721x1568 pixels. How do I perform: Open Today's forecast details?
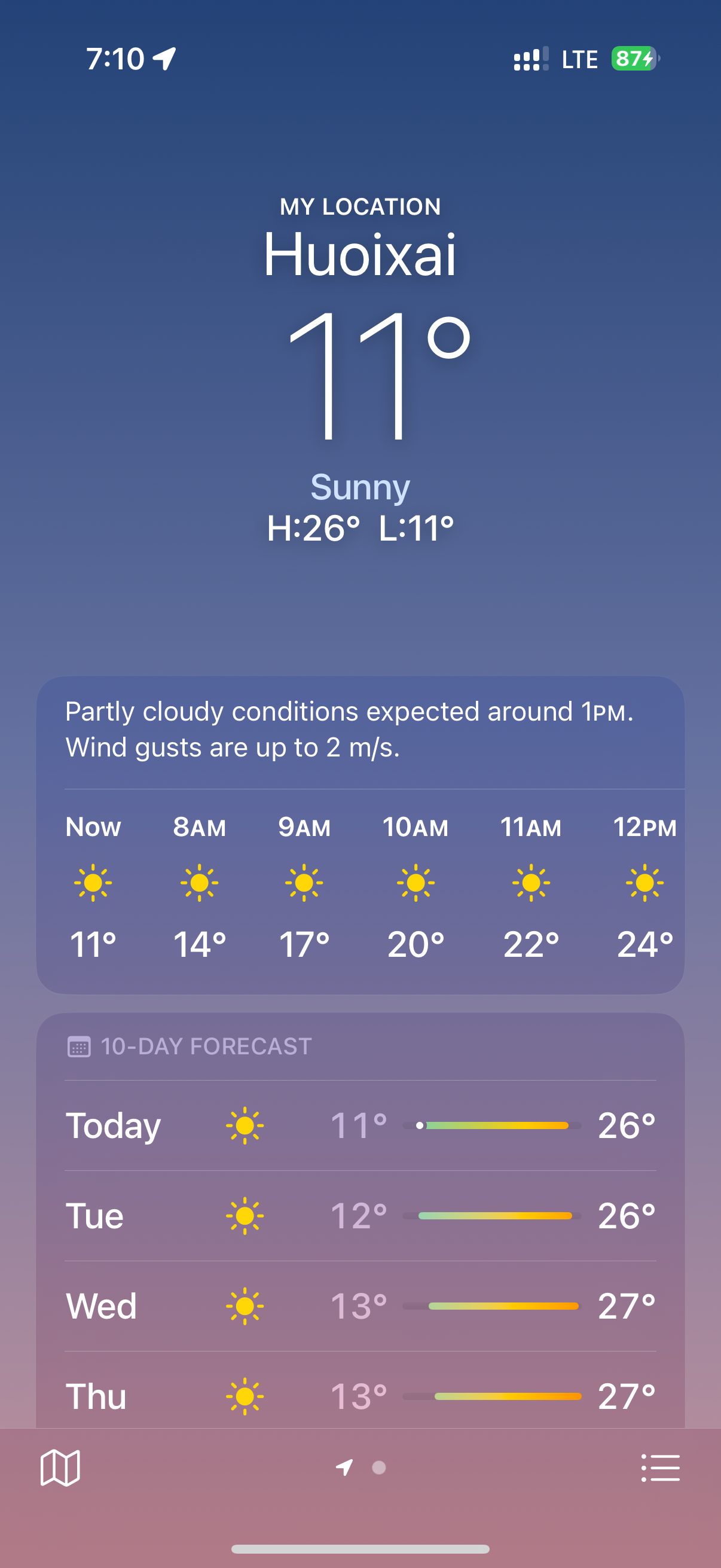click(x=360, y=1125)
